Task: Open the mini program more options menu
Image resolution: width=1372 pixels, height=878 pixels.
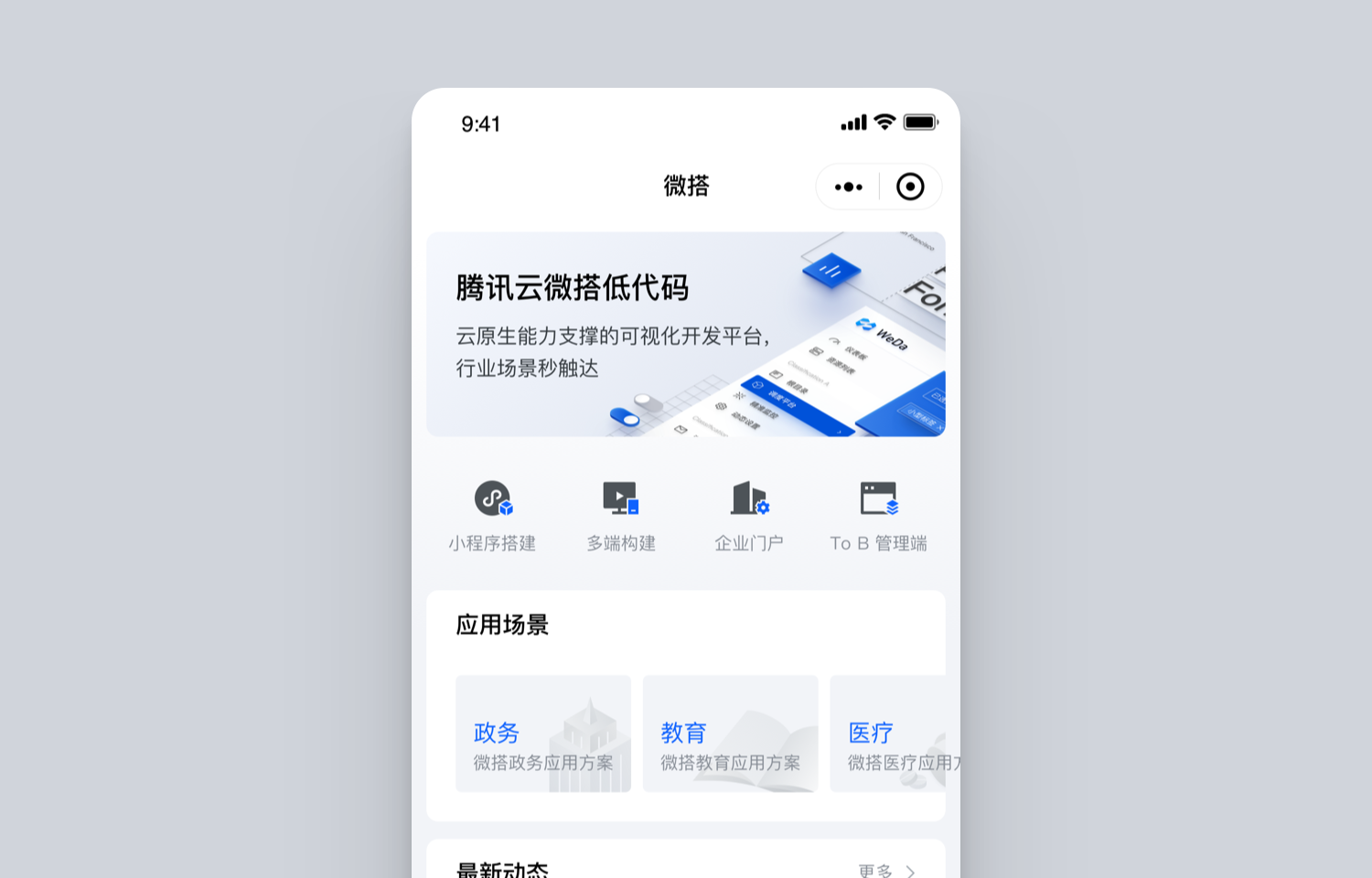Action: [x=848, y=187]
